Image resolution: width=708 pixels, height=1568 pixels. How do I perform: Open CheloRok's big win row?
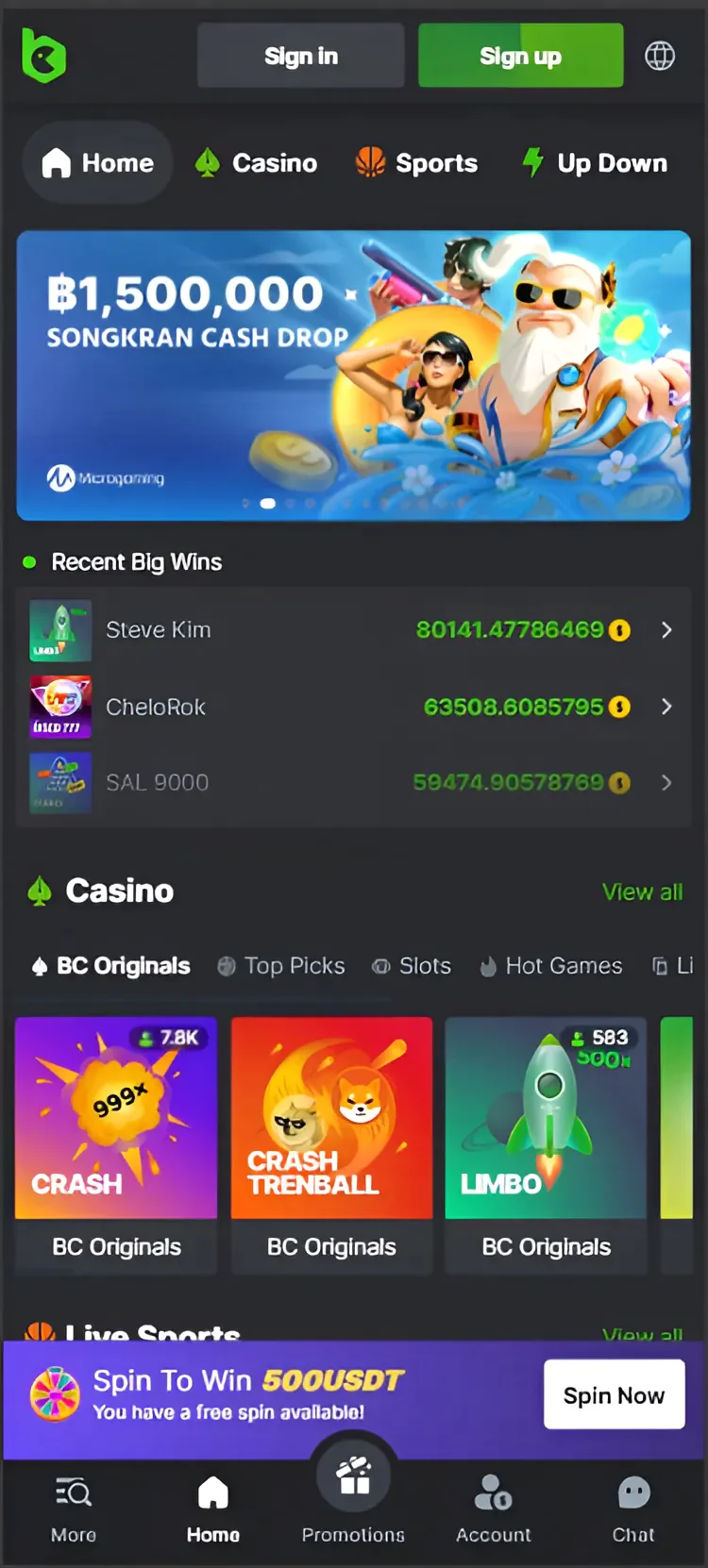(353, 707)
